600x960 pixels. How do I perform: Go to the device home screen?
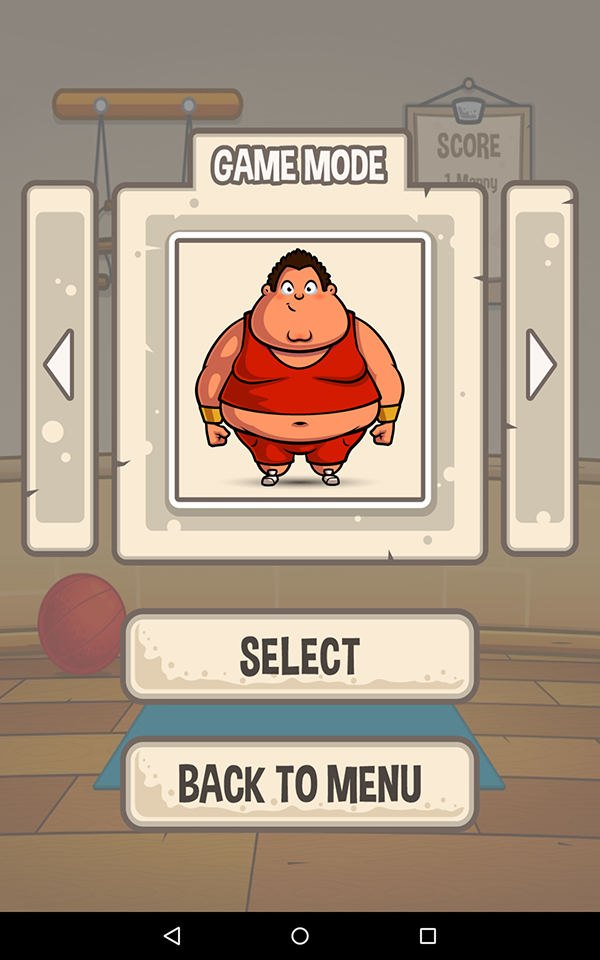[300, 936]
